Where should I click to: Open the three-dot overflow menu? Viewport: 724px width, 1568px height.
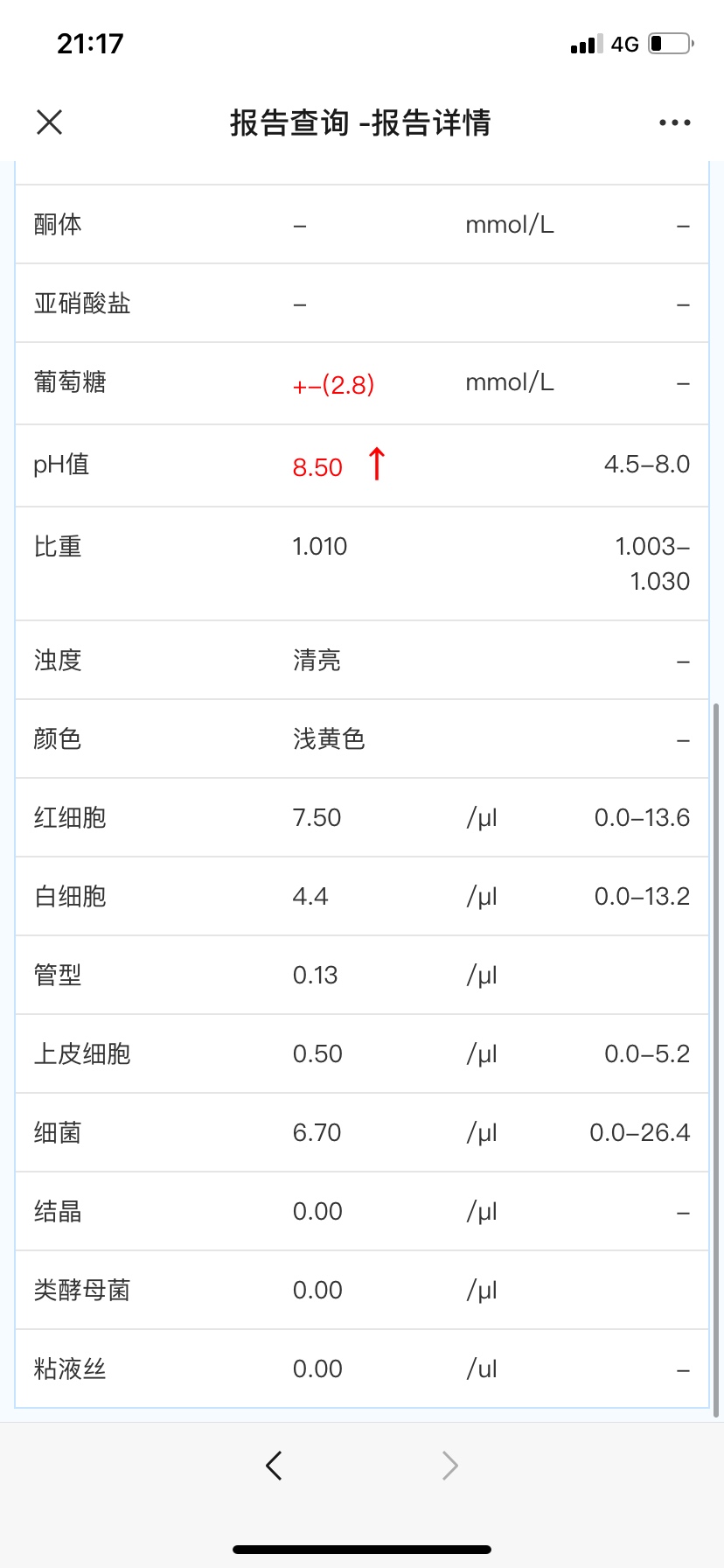pyautogui.click(x=674, y=122)
